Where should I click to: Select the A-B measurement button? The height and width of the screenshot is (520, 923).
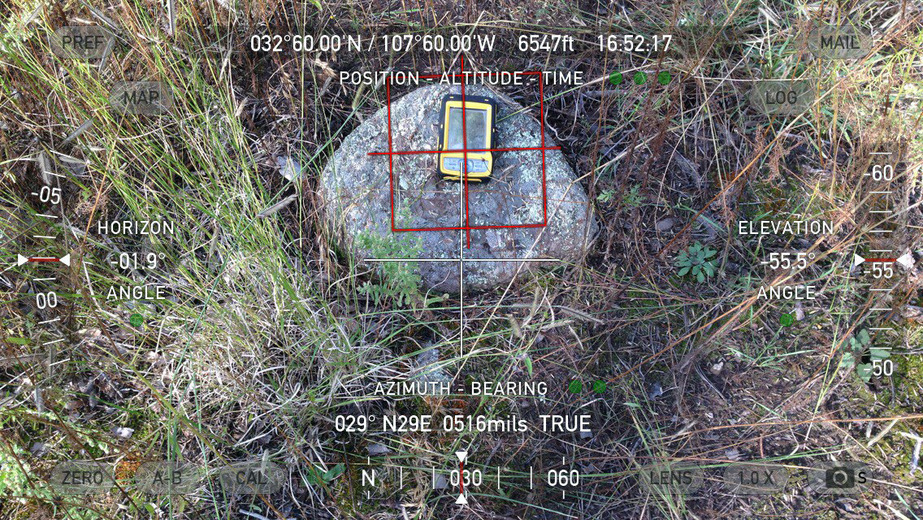click(167, 478)
